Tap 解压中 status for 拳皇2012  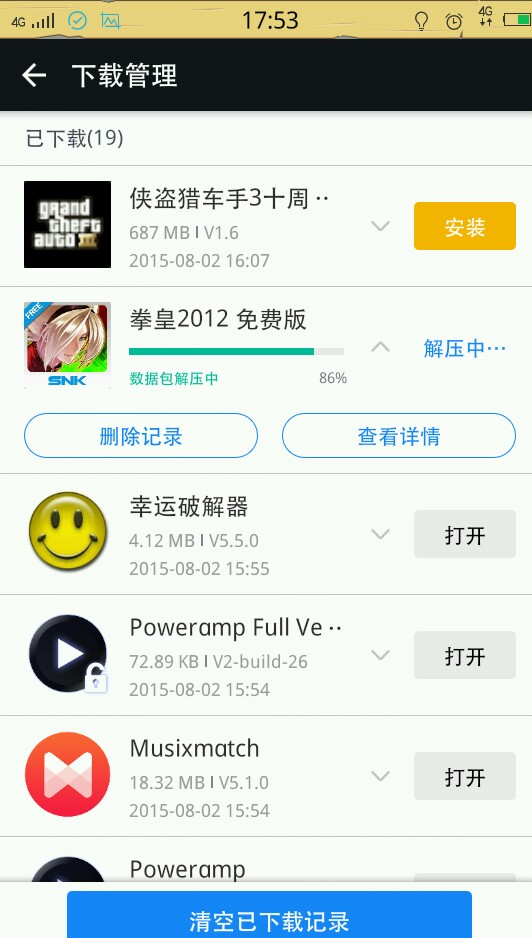[x=464, y=348]
